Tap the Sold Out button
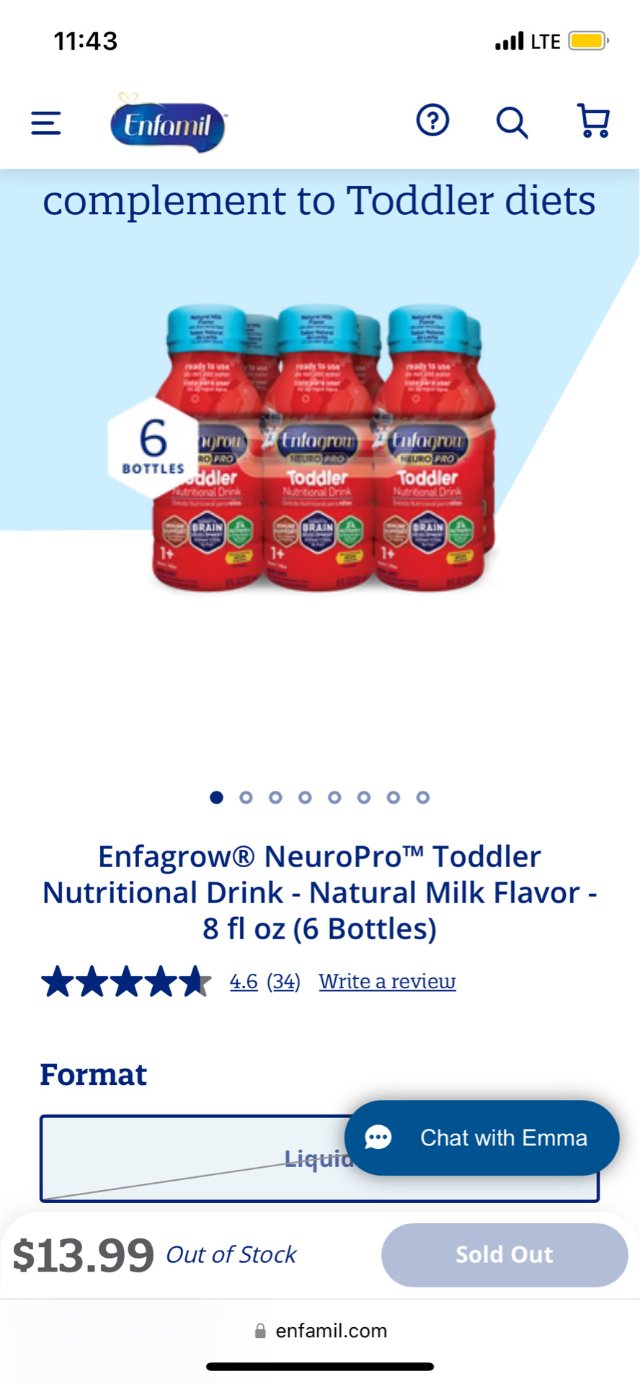The width and height of the screenshot is (640, 1384). (x=504, y=1254)
